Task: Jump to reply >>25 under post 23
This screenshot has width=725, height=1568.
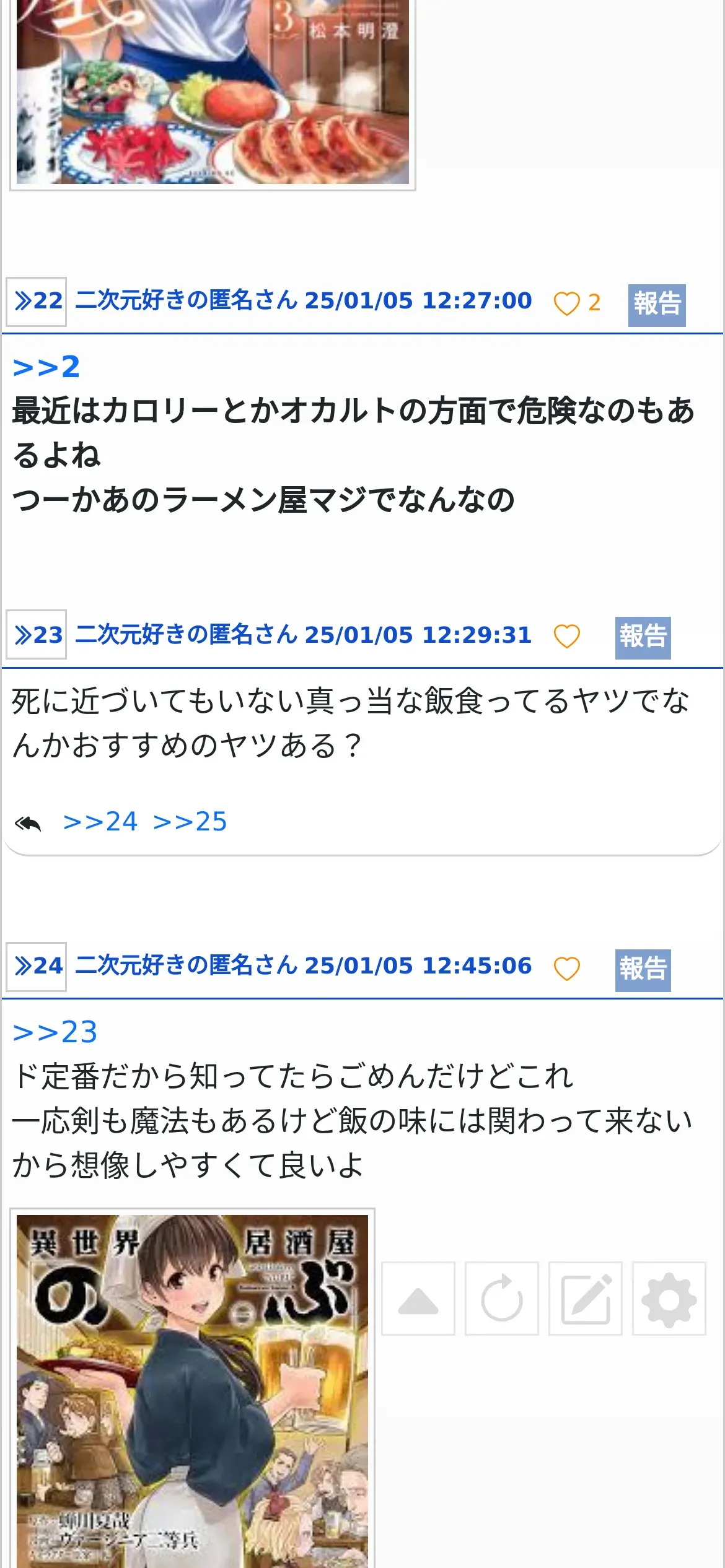Action: click(x=190, y=822)
